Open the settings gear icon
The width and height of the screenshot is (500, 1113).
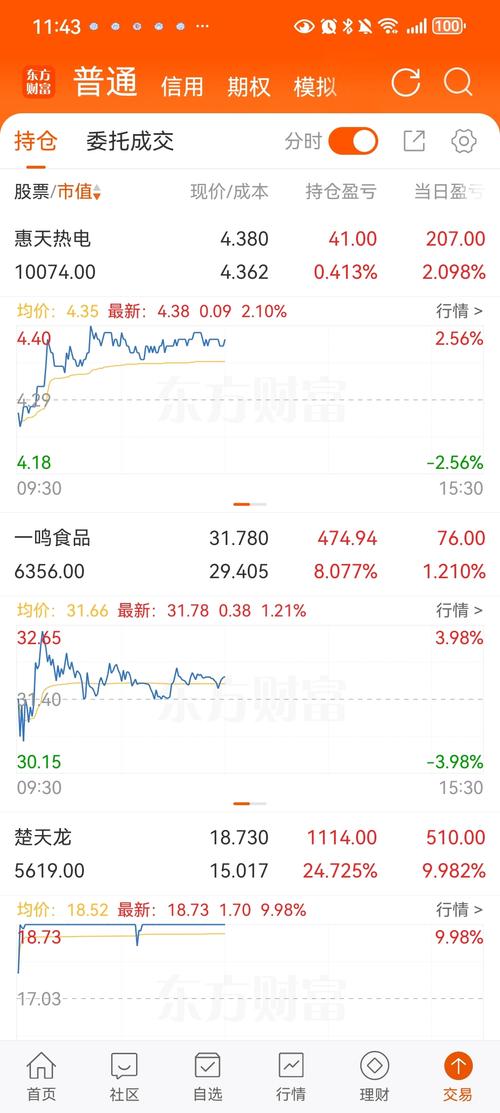[464, 141]
